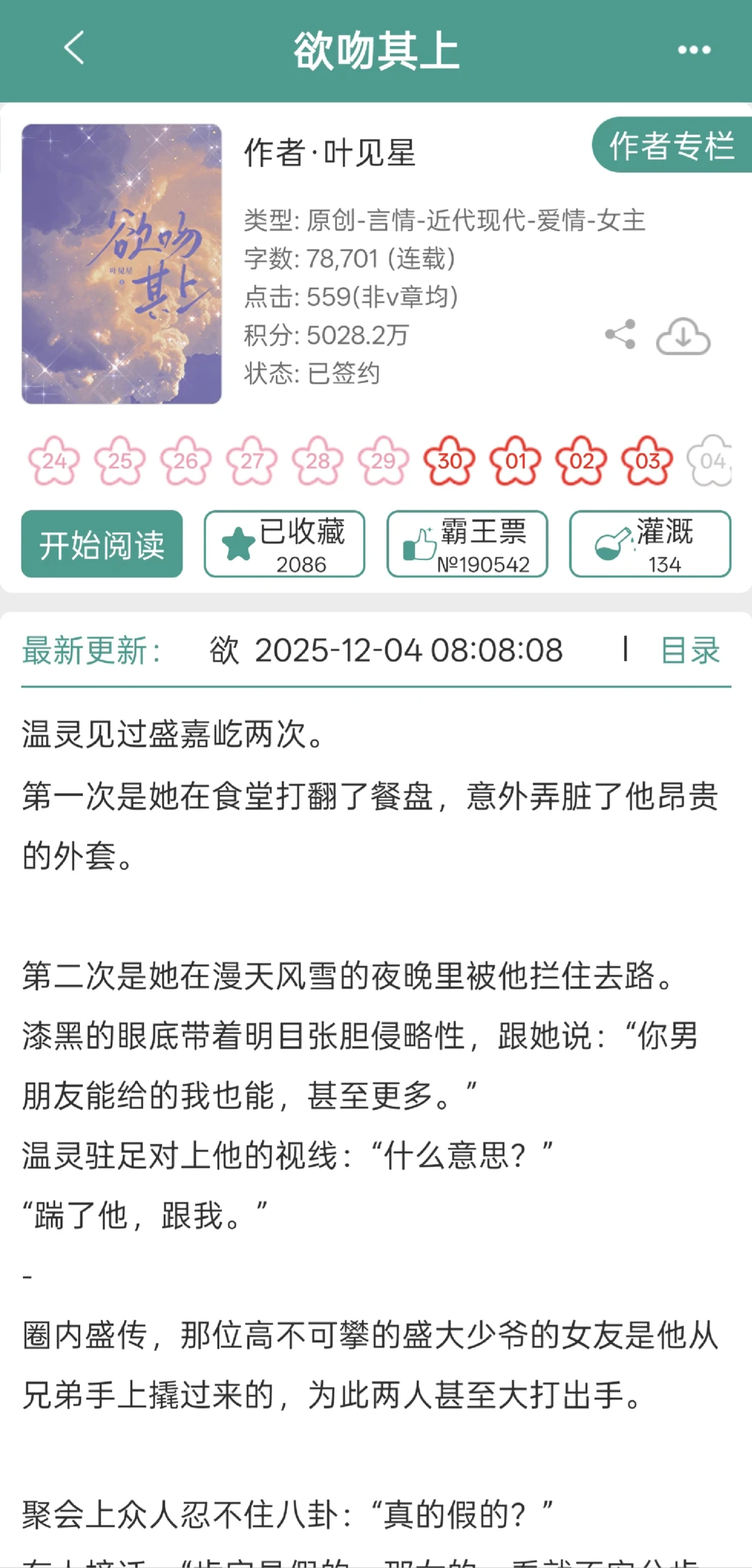Select the red flower marker labeled 03

pos(647,460)
